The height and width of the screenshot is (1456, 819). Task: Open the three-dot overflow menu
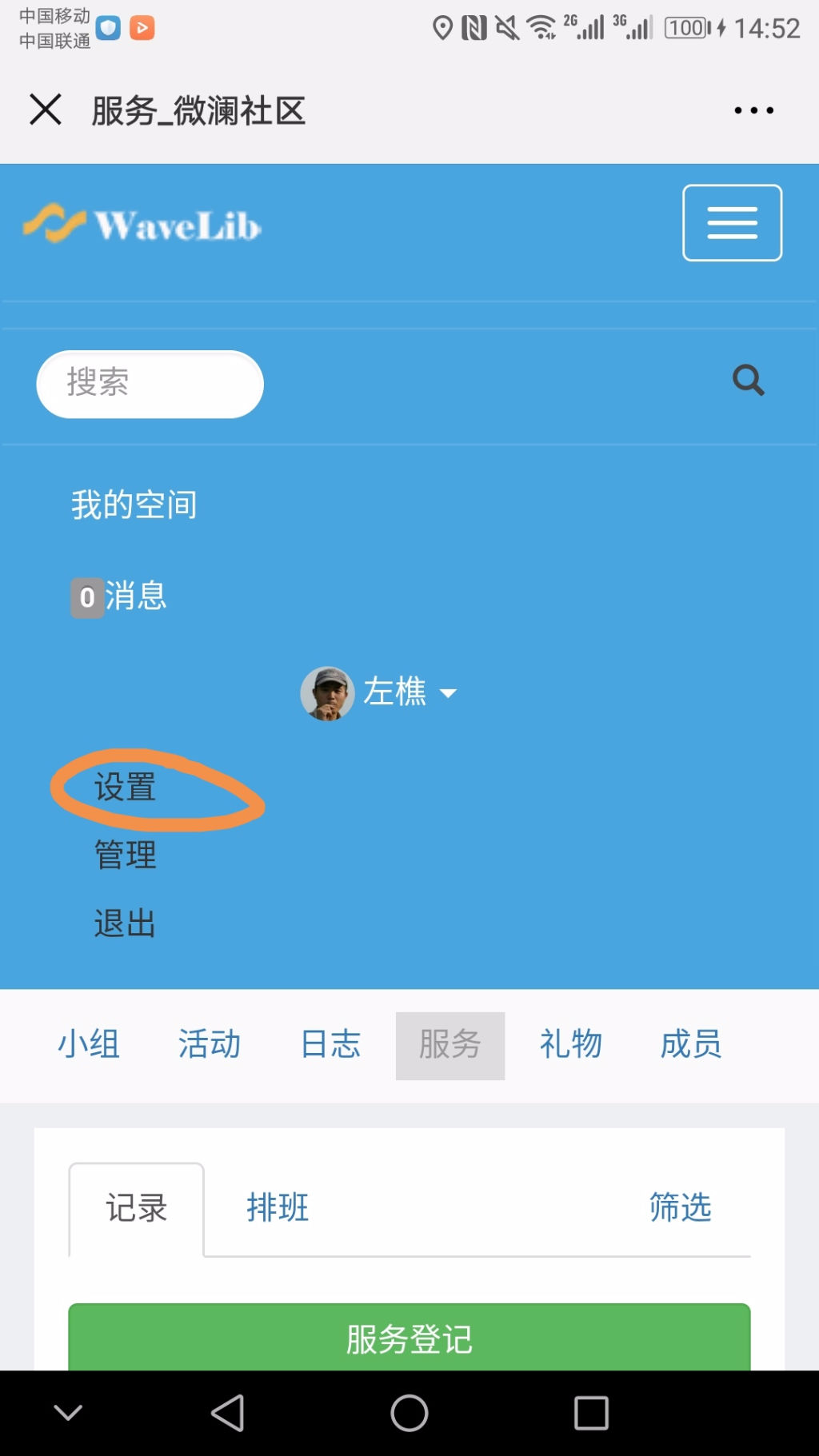(753, 110)
